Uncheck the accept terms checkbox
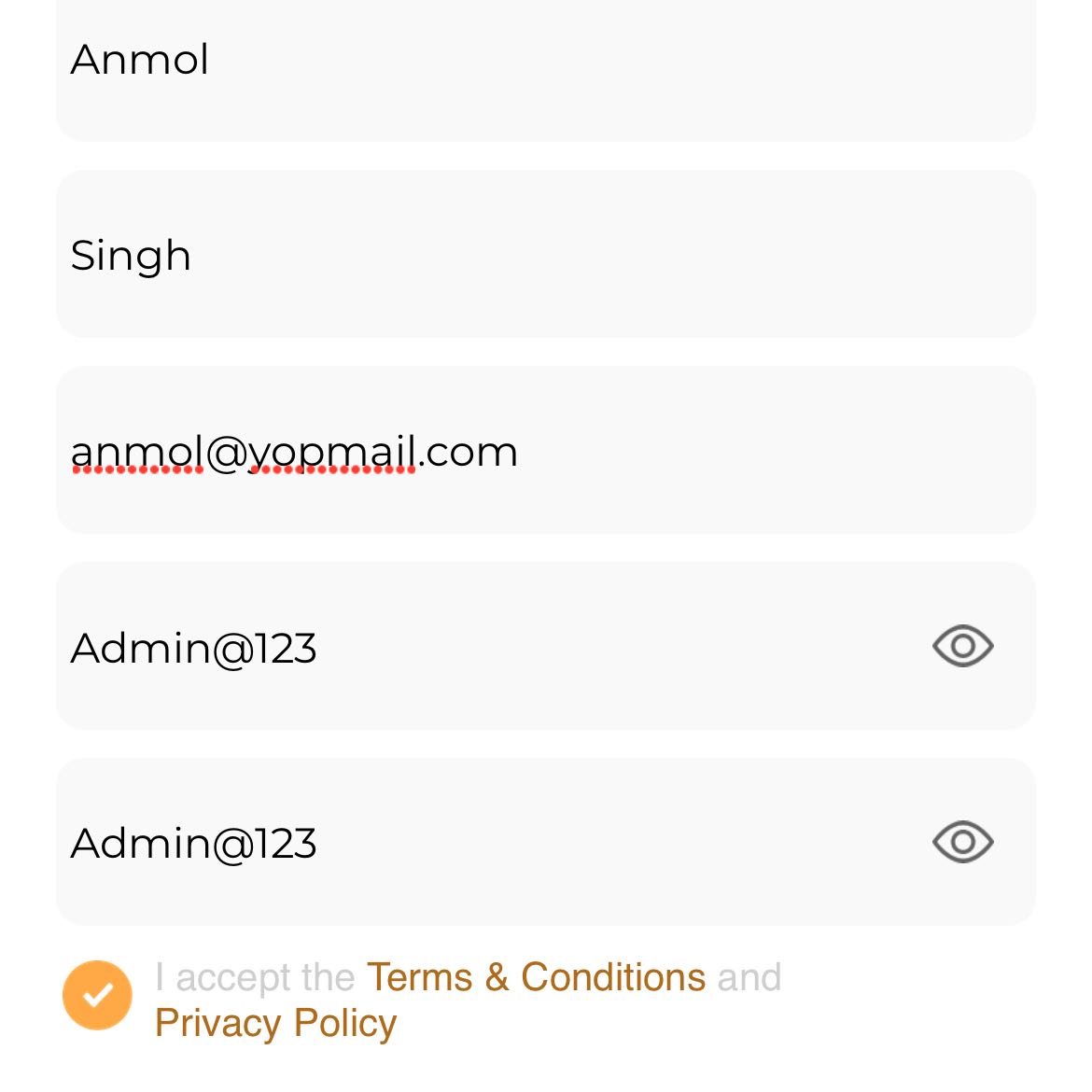Screen dimensions: 1092x1092 [97, 995]
